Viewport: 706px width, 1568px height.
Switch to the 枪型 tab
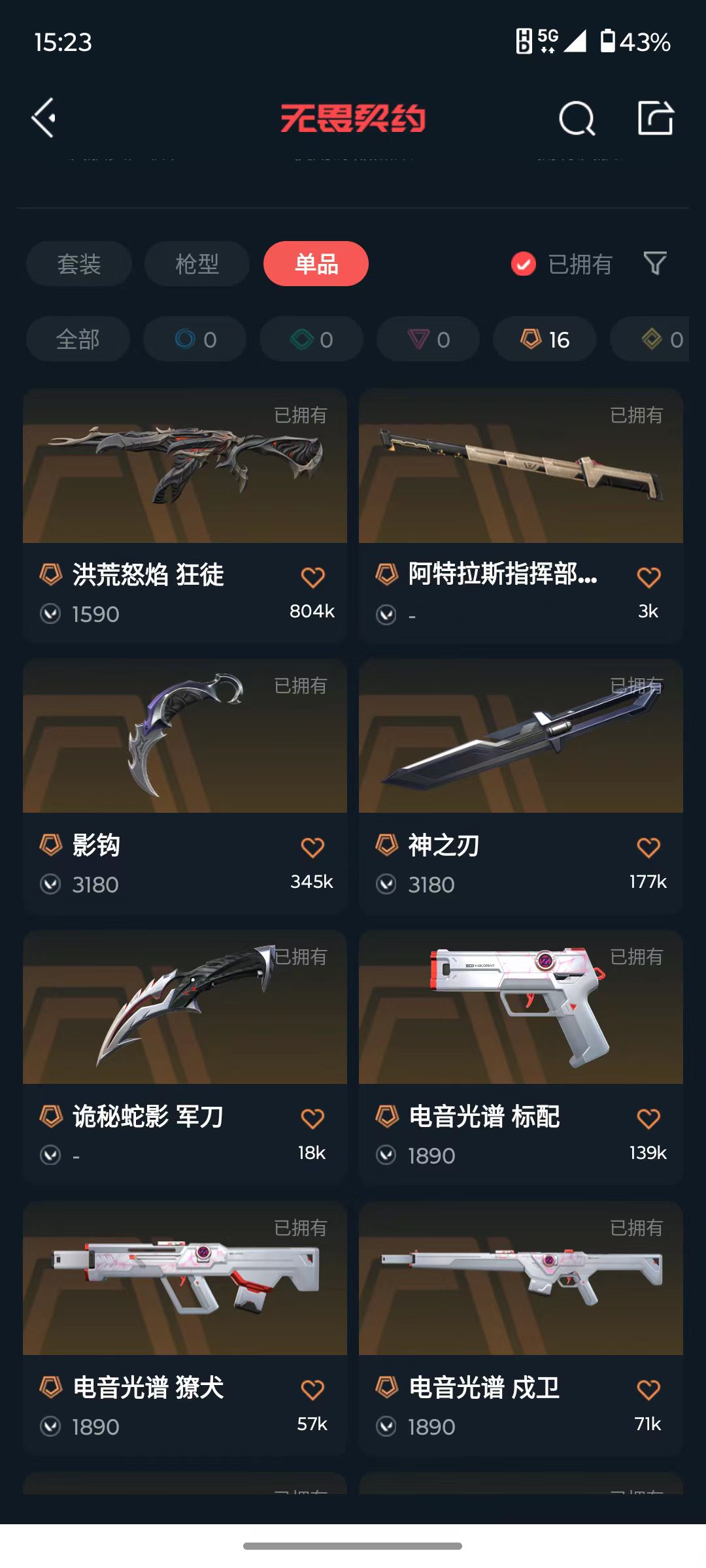(197, 264)
